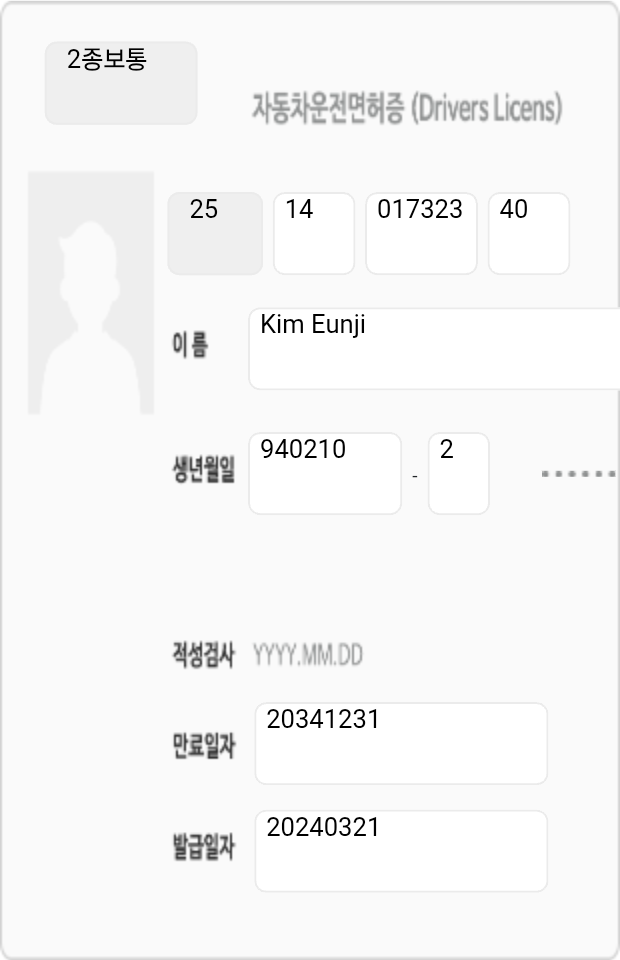
Task: Tap the license number field showing 017323
Action: [x=421, y=233]
